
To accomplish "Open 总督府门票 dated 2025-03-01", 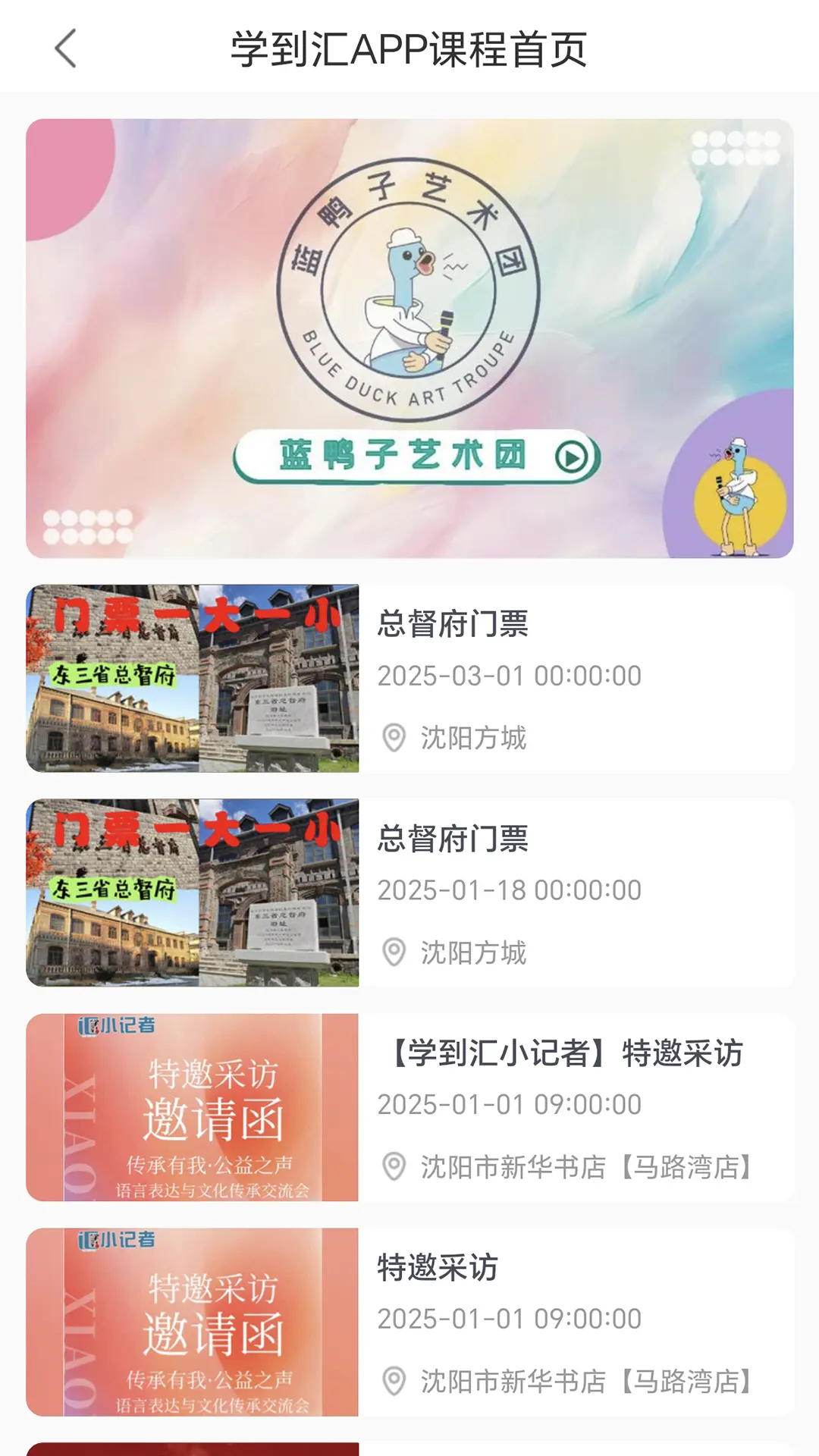I will 409,678.
